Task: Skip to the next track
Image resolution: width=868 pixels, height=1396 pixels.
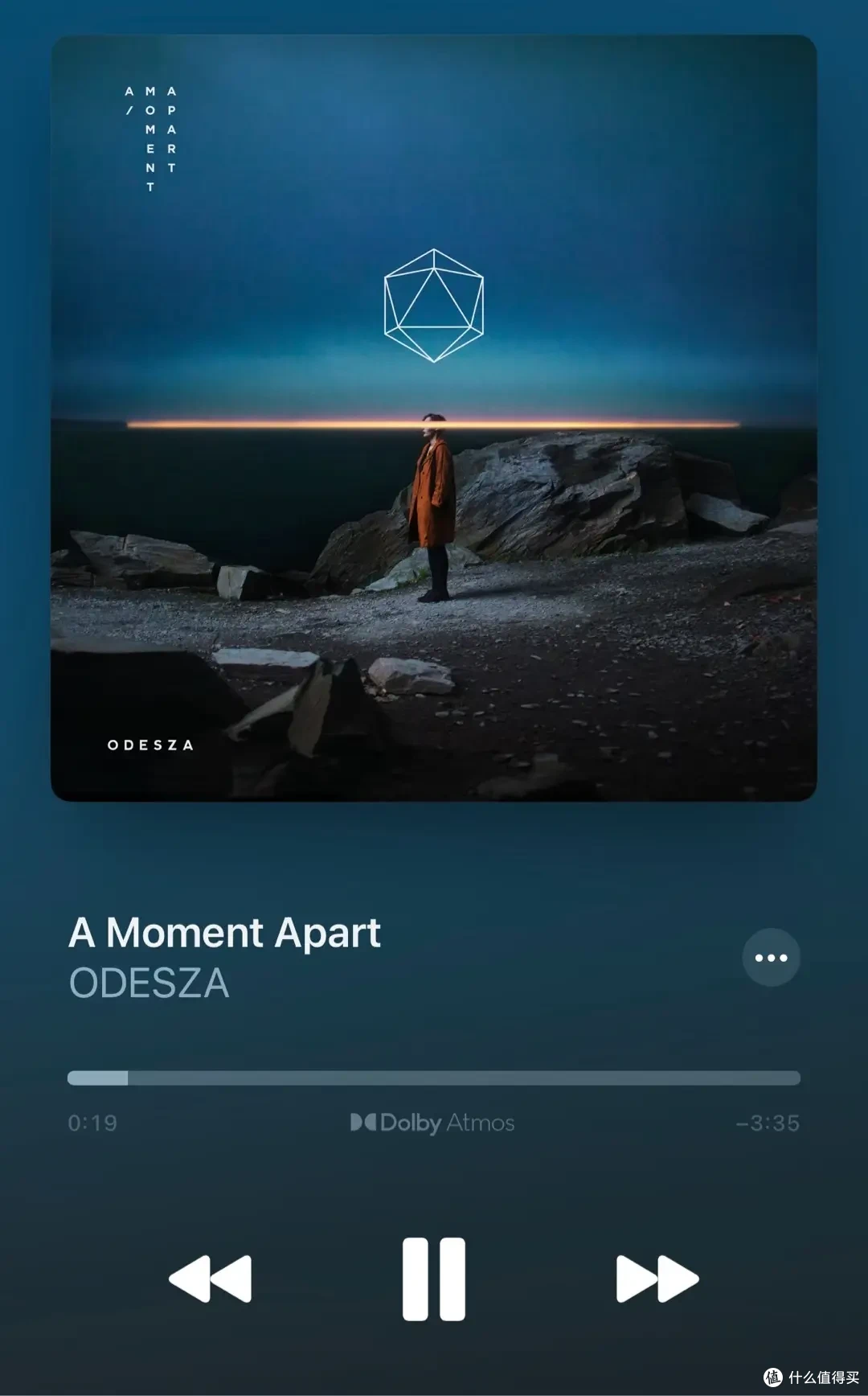Action: point(657,1279)
